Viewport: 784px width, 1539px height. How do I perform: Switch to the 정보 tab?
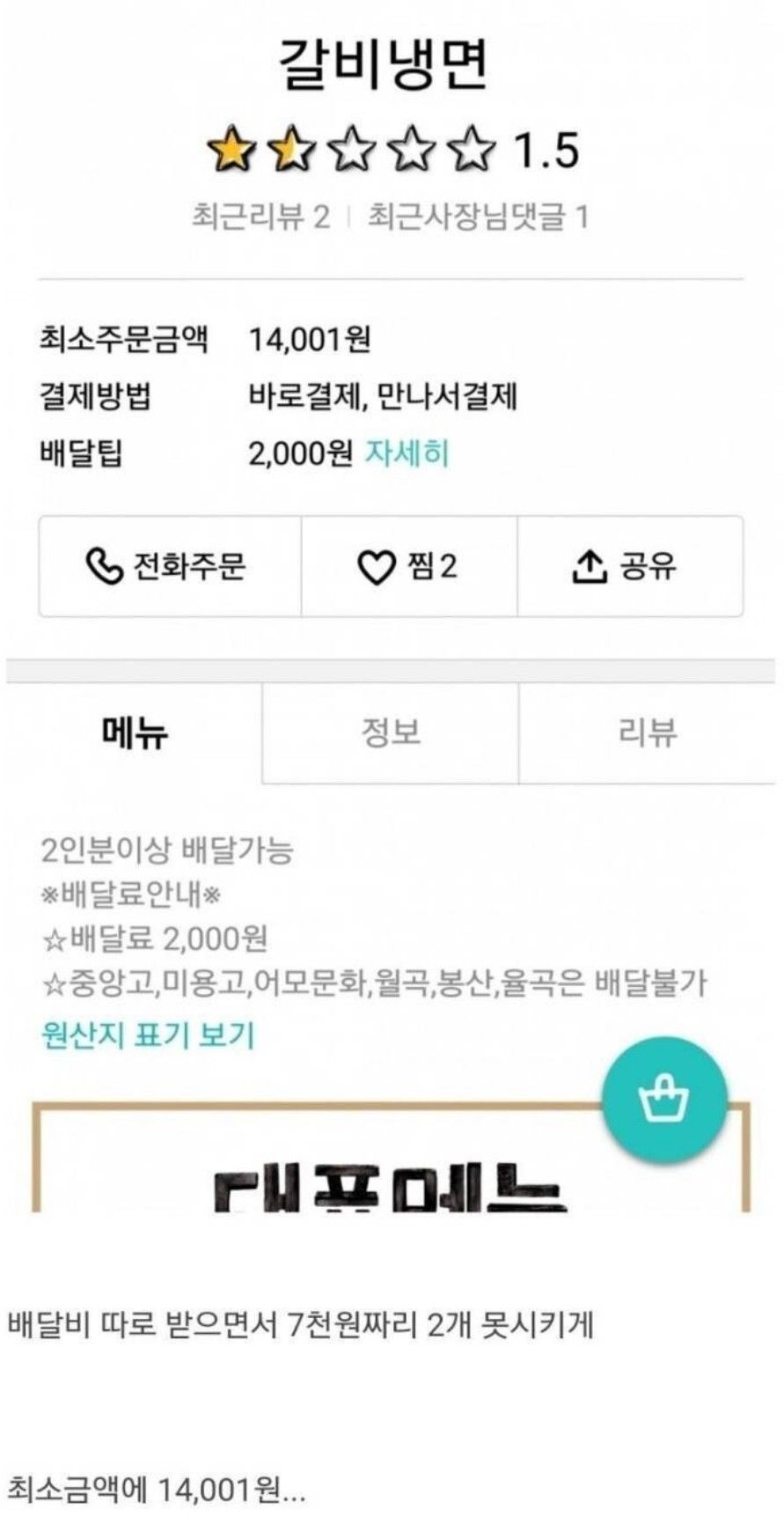click(x=390, y=733)
